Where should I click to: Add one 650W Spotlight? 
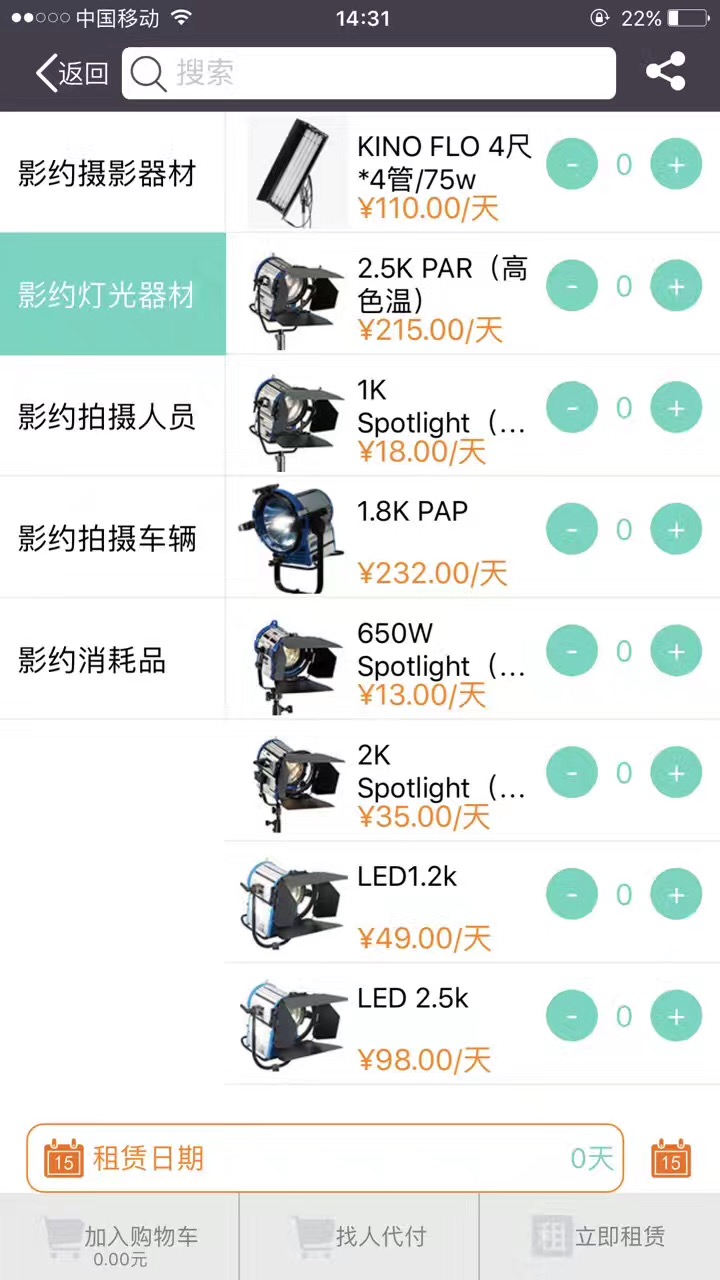tap(676, 652)
